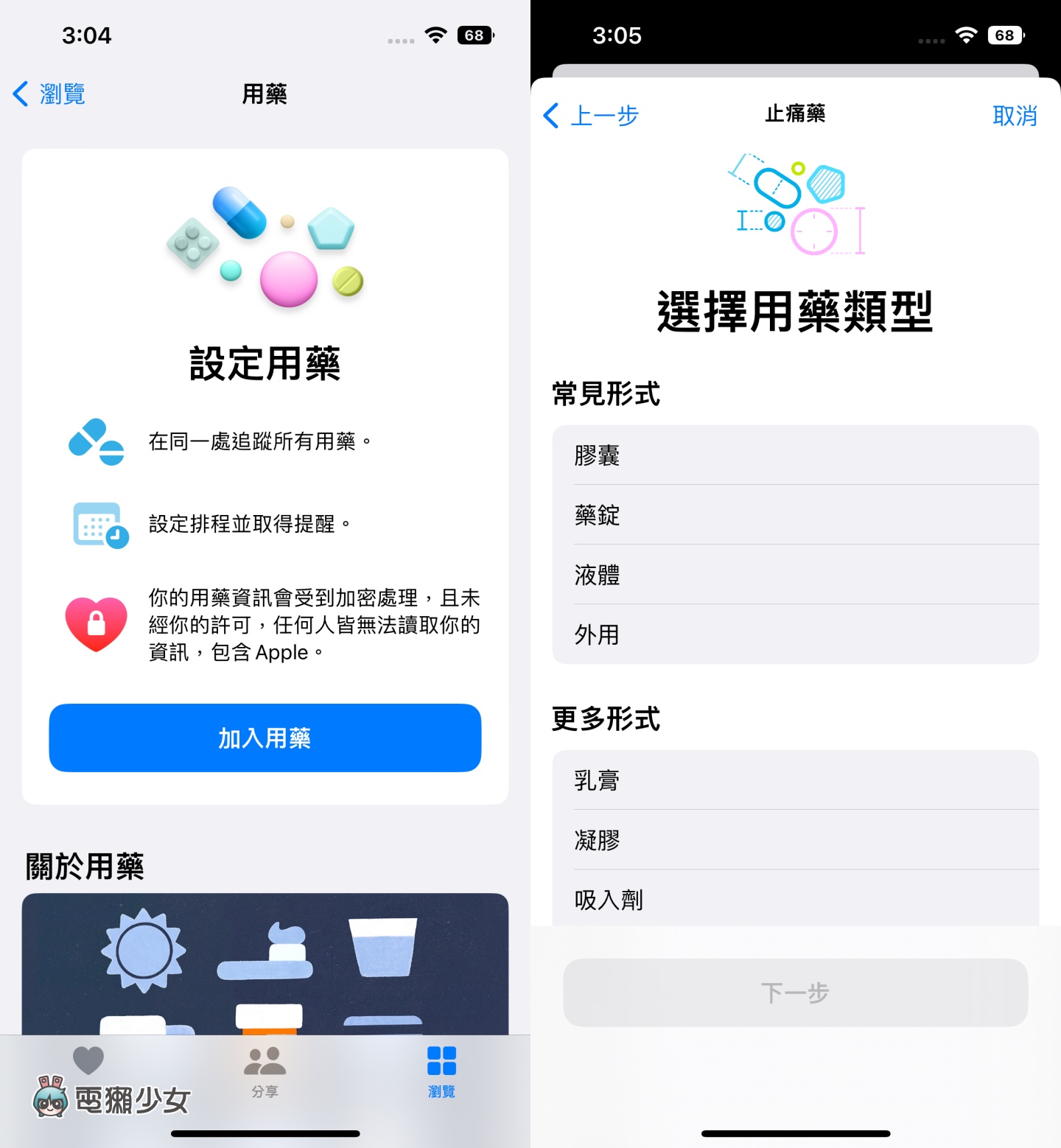Choose 乳膏 under 更多形式

click(x=795, y=780)
